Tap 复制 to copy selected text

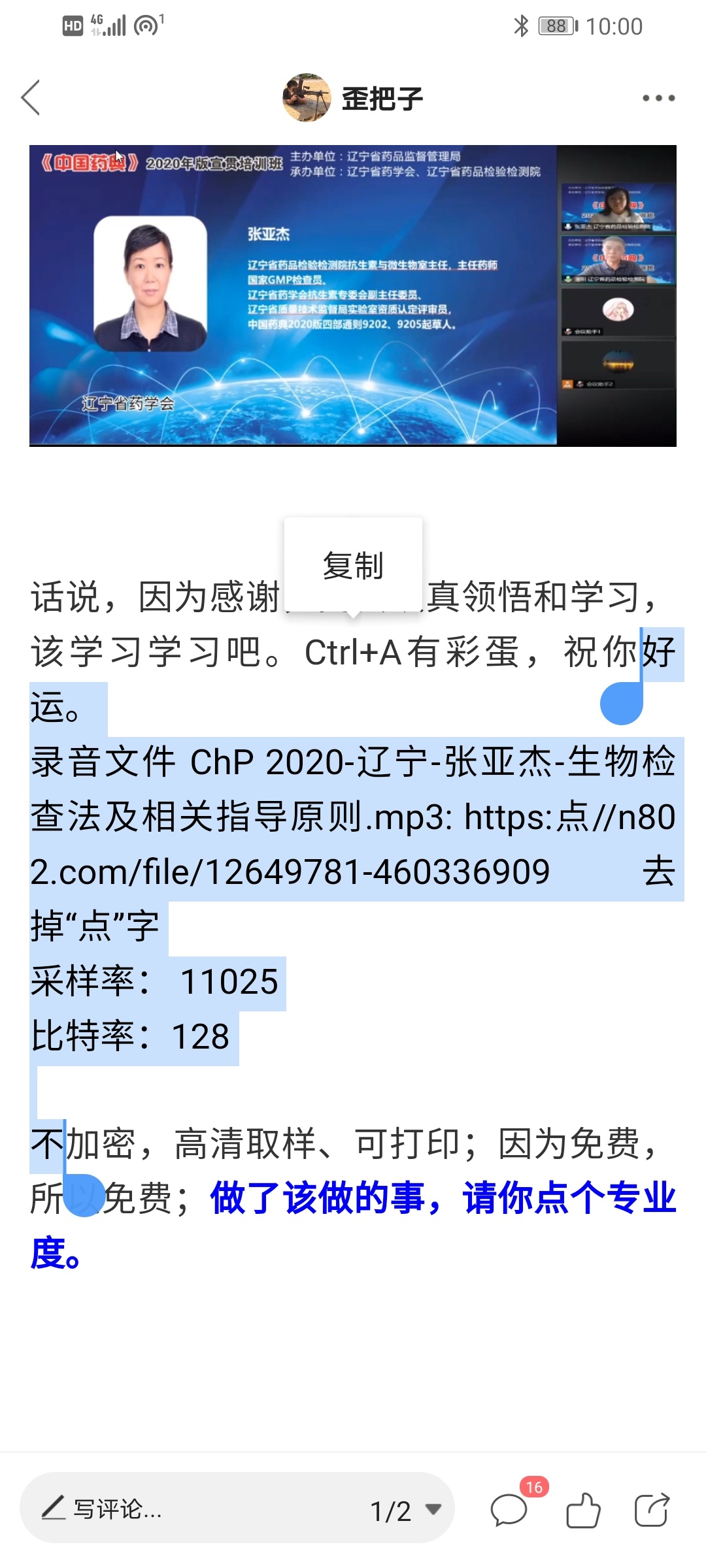(x=353, y=566)
